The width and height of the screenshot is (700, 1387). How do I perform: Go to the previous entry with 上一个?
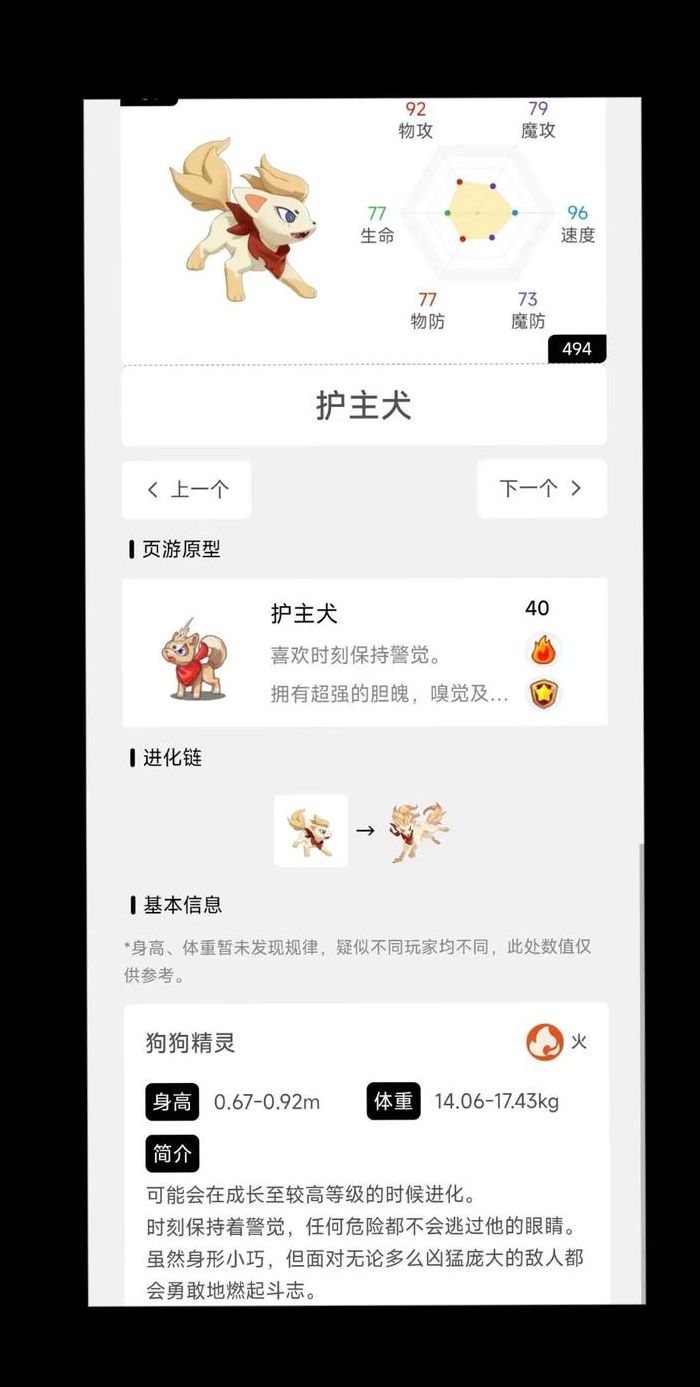click(x=186, y=489)
